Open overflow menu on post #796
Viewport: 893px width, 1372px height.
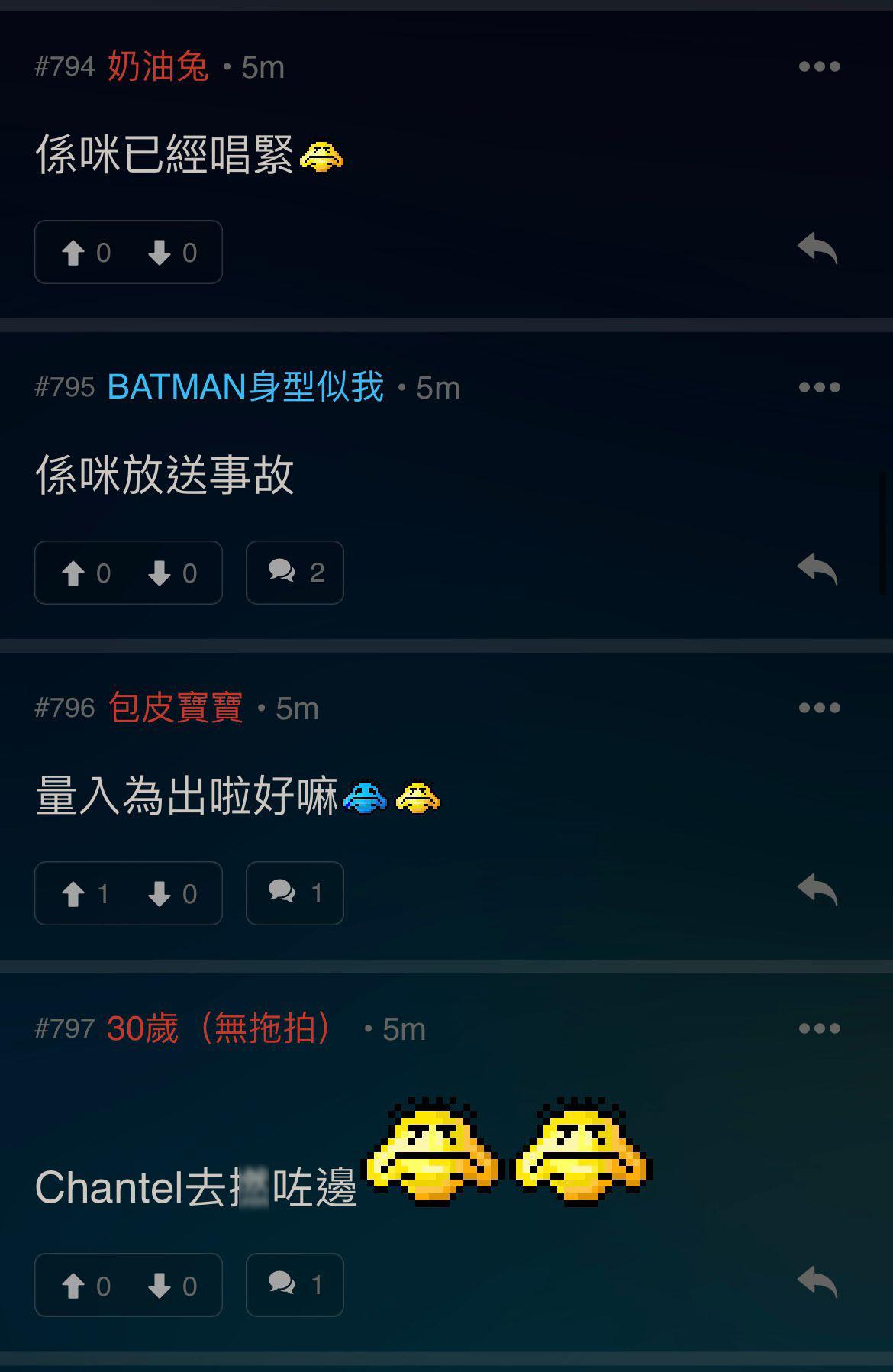click(819, 709)
